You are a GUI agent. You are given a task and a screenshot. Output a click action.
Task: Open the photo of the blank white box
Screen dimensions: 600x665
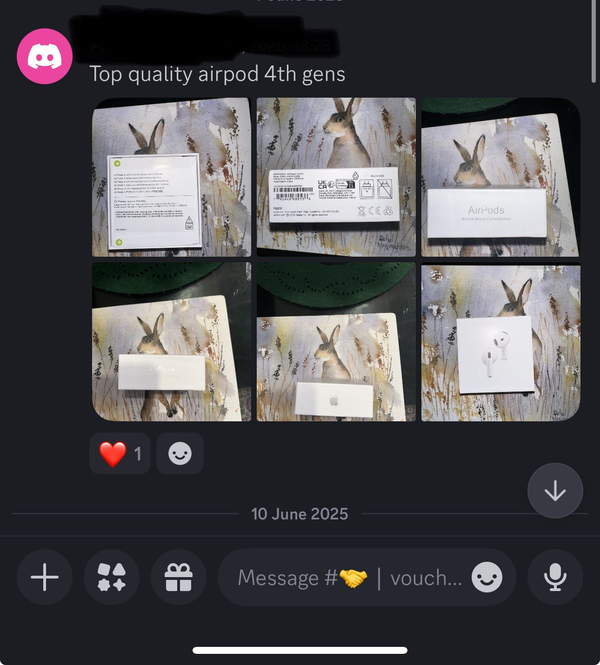click(x=171, y=341)
